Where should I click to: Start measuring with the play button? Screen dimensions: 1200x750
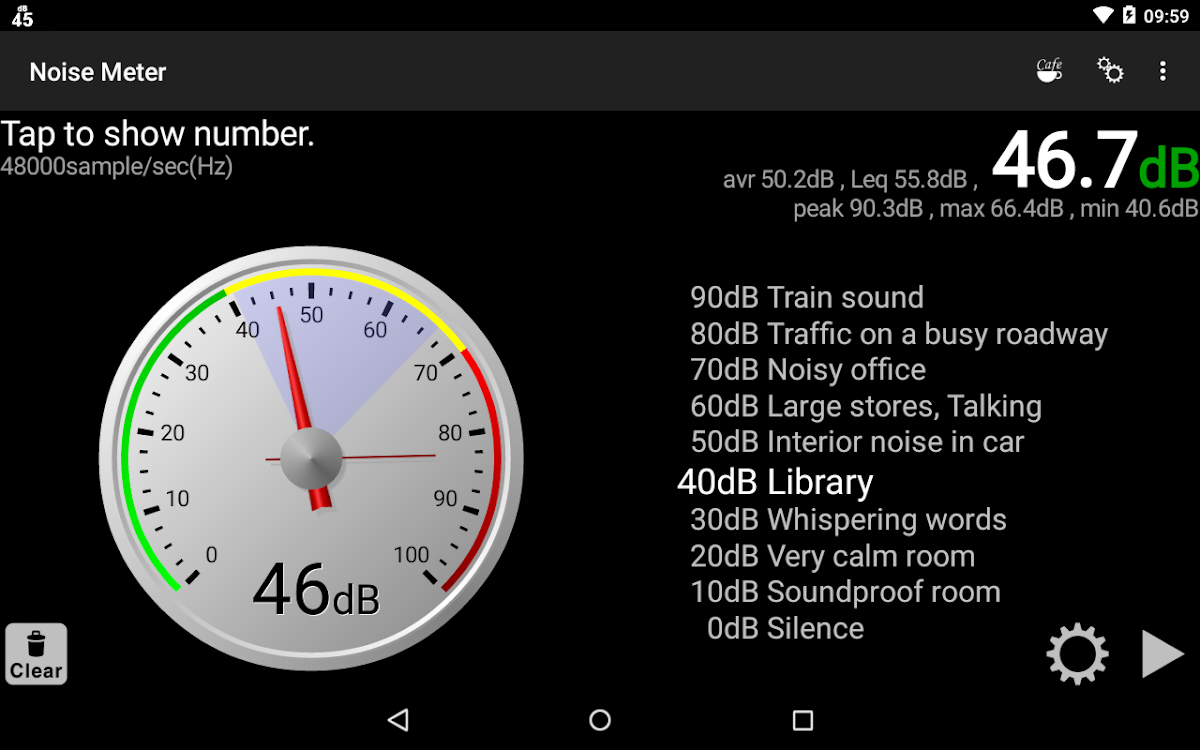(x=1162, y=654)
